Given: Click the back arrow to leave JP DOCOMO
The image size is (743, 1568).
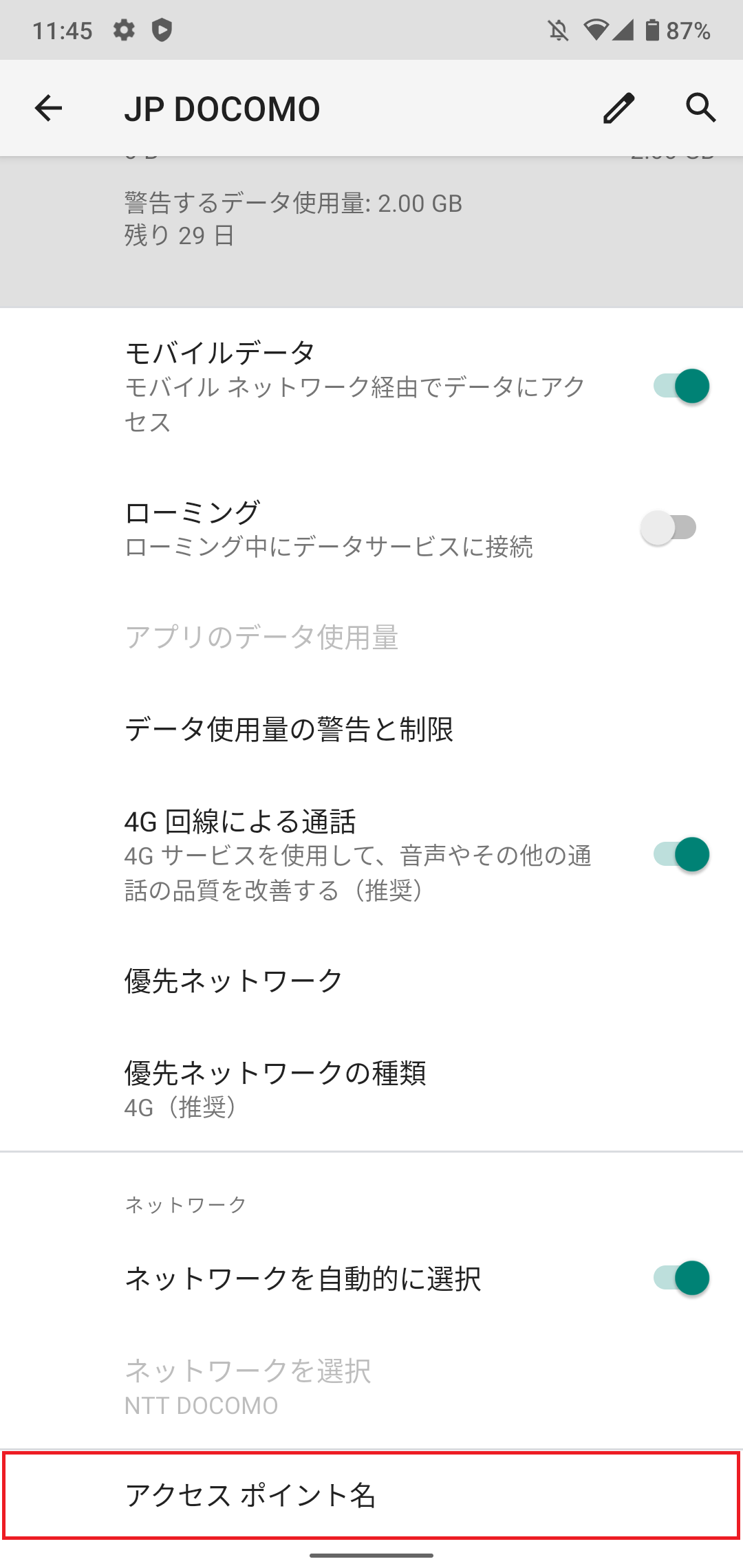Looking at the screenshot, I should click(x=48, y=108).
